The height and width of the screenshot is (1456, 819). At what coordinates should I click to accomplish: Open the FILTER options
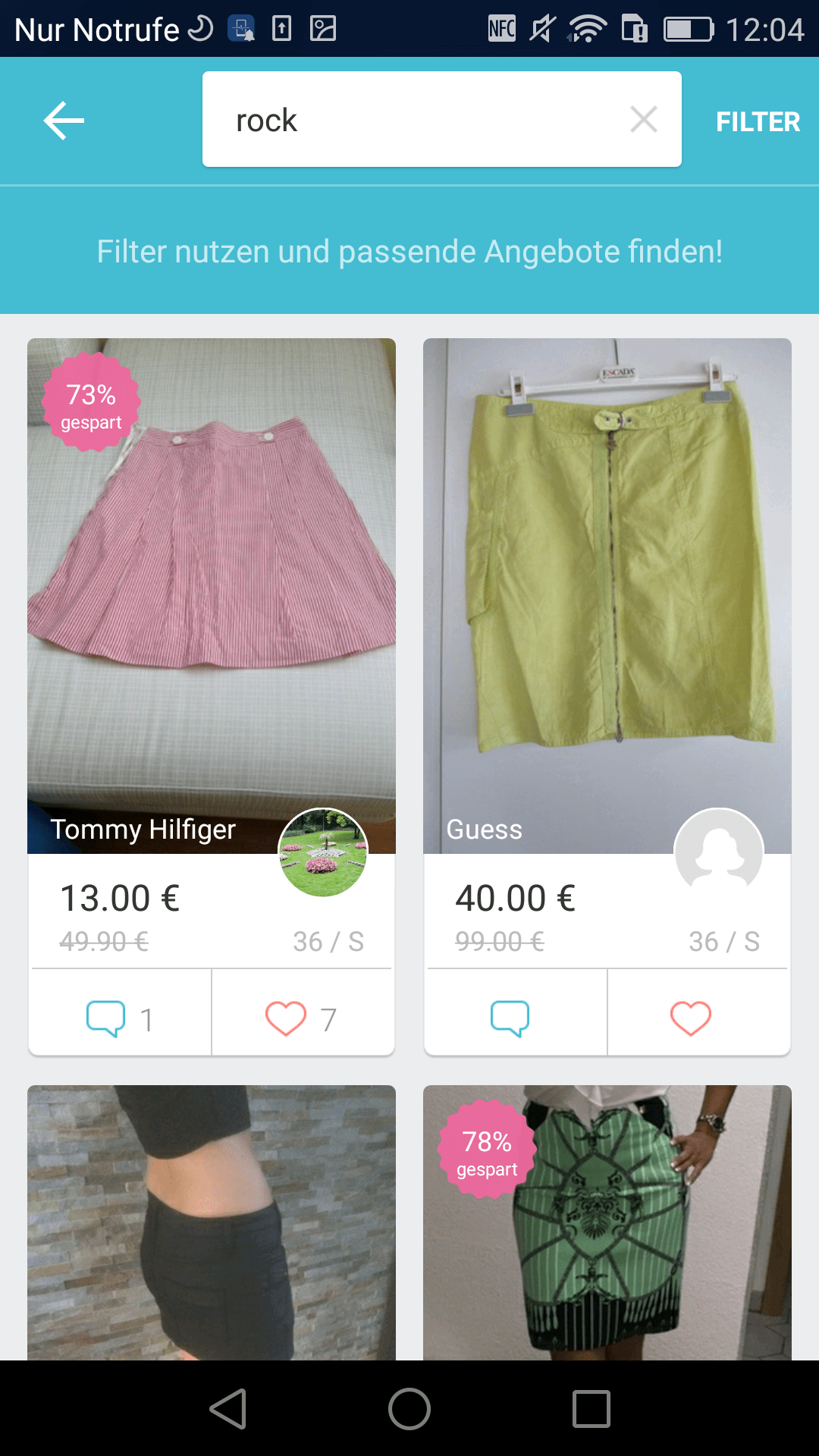[x=757, y=121]
